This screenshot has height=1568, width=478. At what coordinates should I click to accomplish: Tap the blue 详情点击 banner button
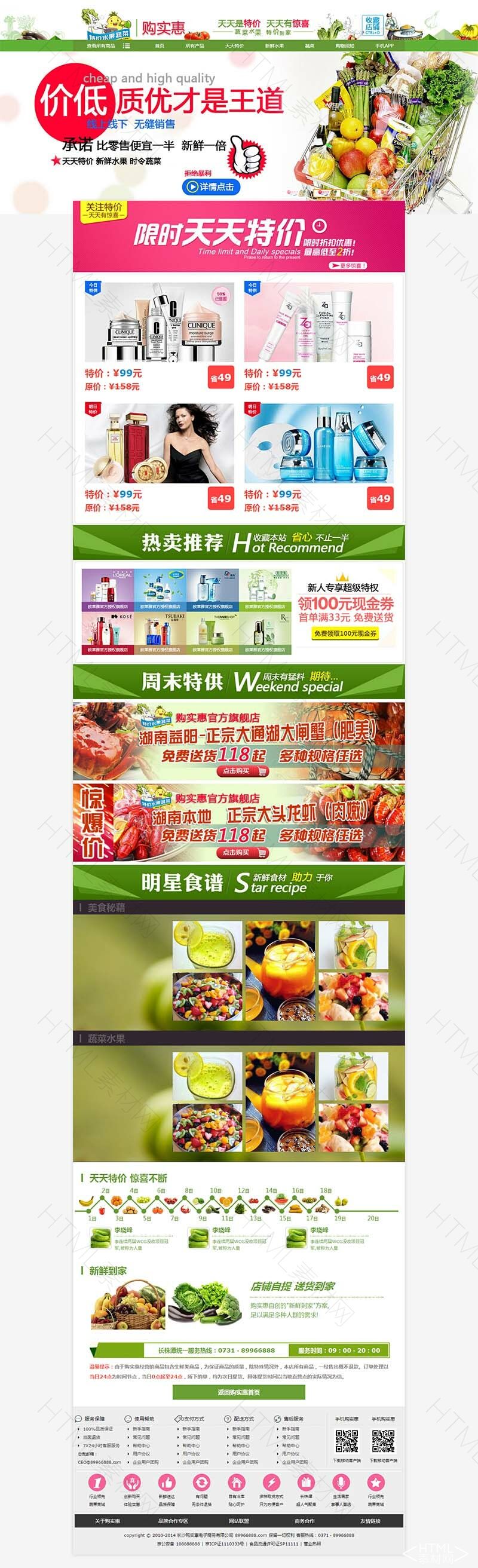[x=211, y=187]
